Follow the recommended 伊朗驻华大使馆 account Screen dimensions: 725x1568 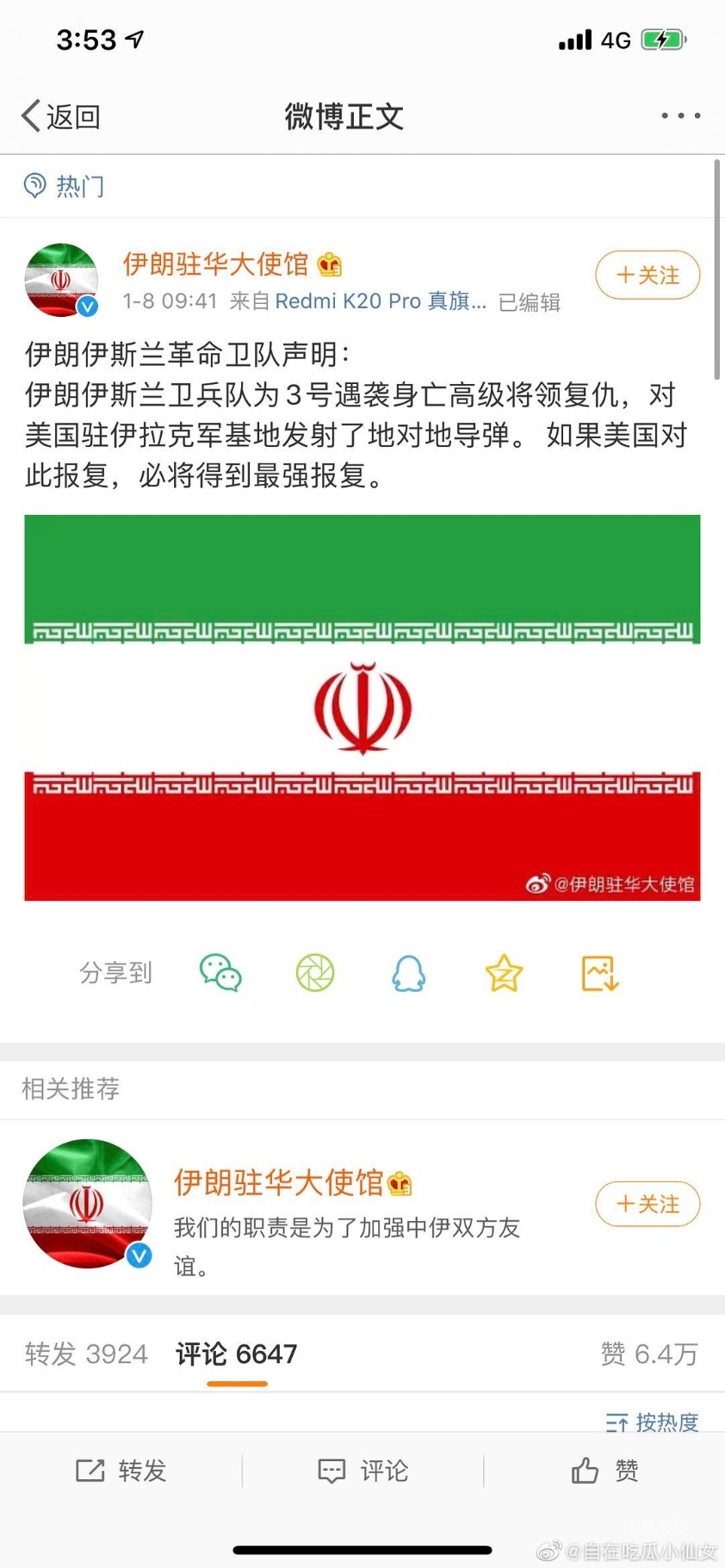point(648,1204)
